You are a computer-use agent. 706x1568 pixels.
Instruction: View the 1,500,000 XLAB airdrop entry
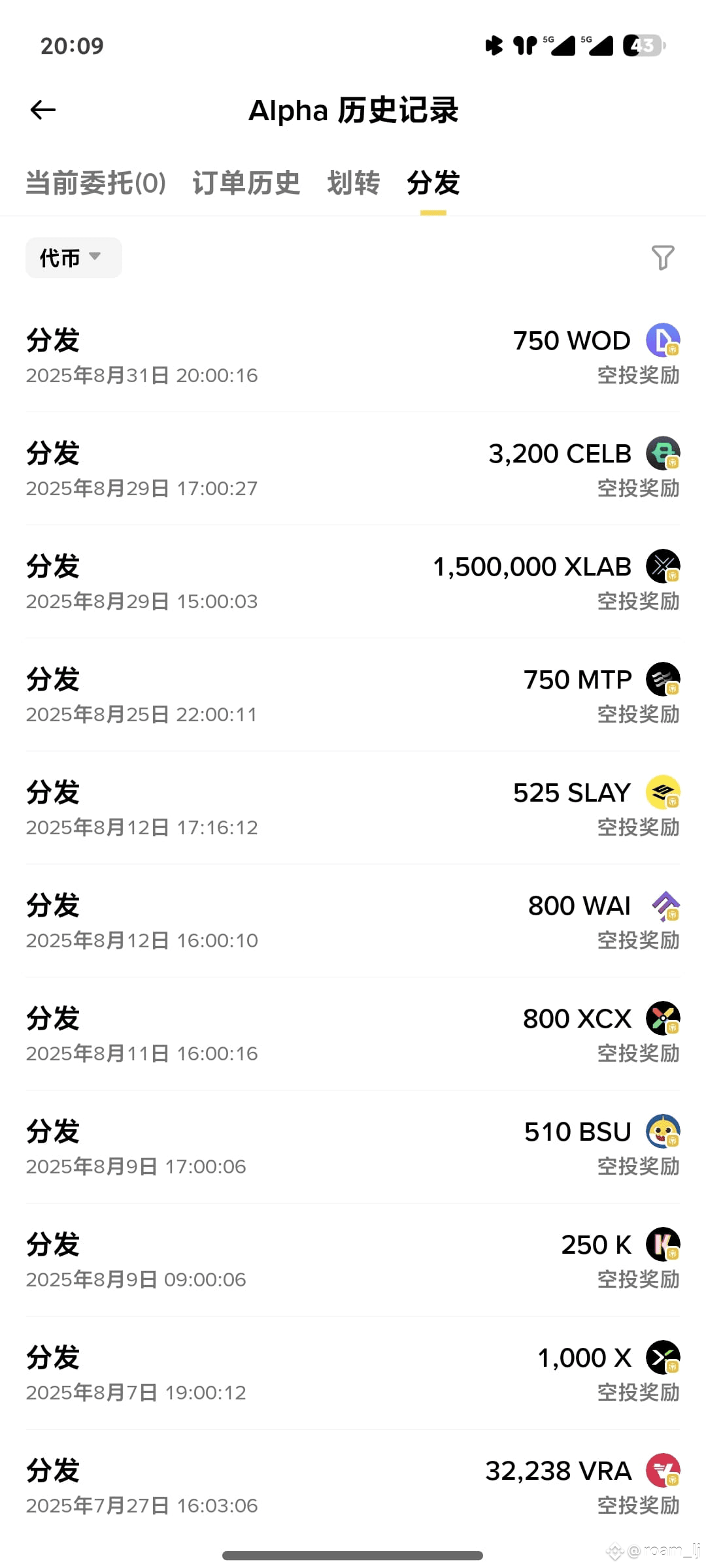[353, 582]
